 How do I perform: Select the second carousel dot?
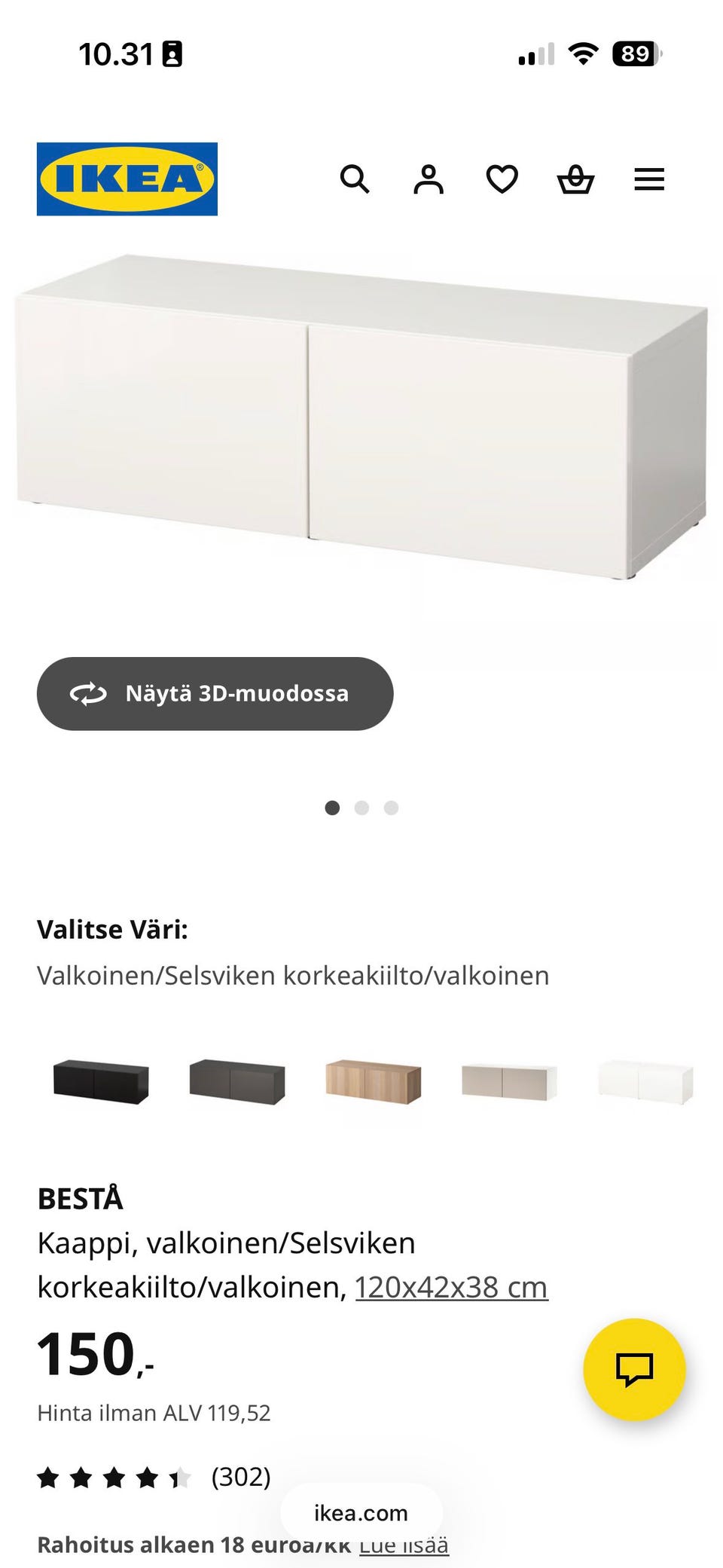coord(362,807)
